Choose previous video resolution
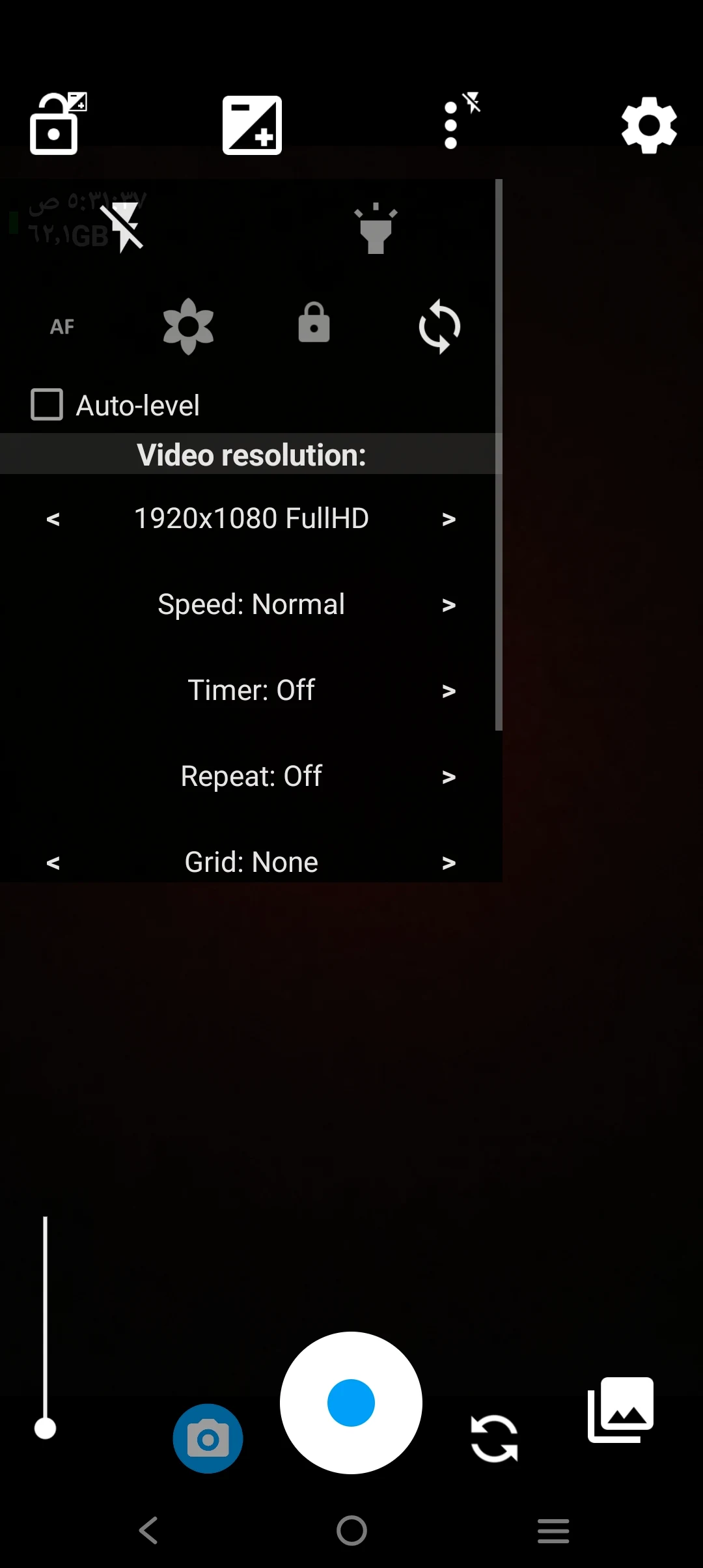Viewport: 703px width, 1568px height. tap(53, 519)
